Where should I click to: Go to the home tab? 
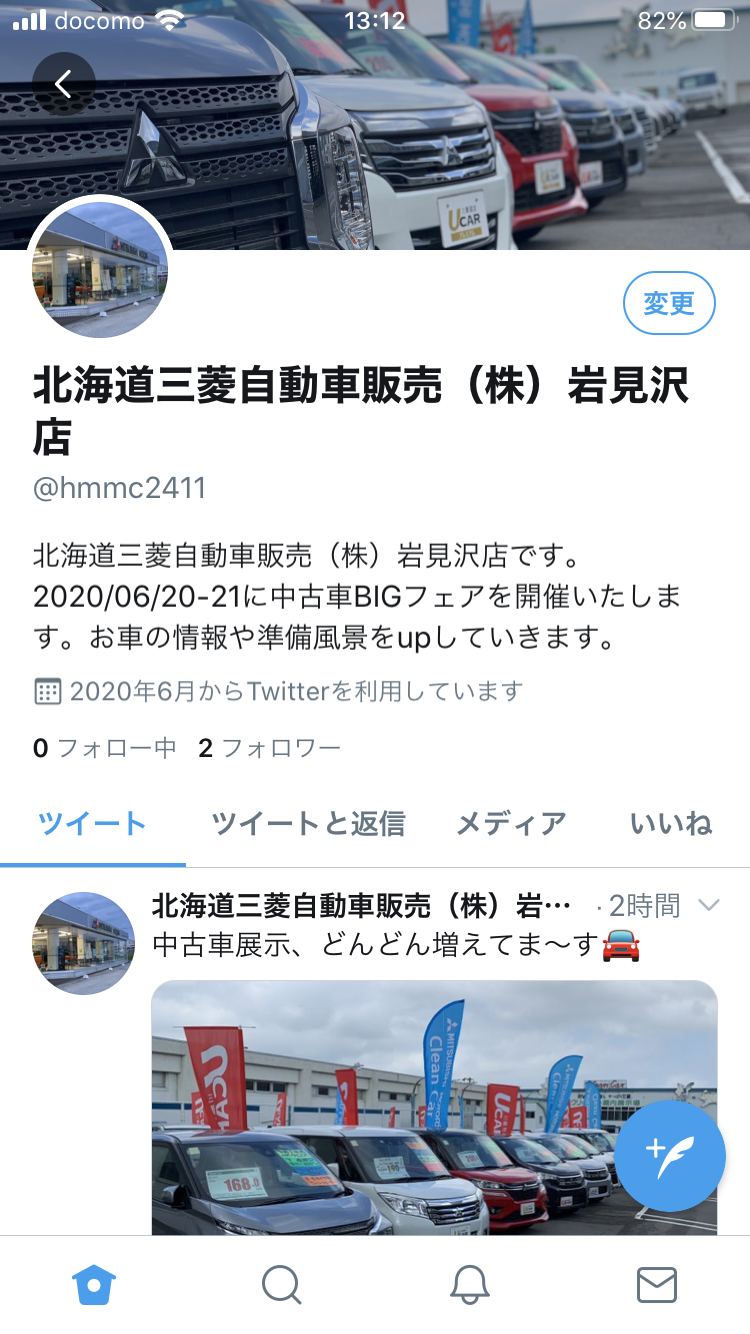coord(95,1285)
